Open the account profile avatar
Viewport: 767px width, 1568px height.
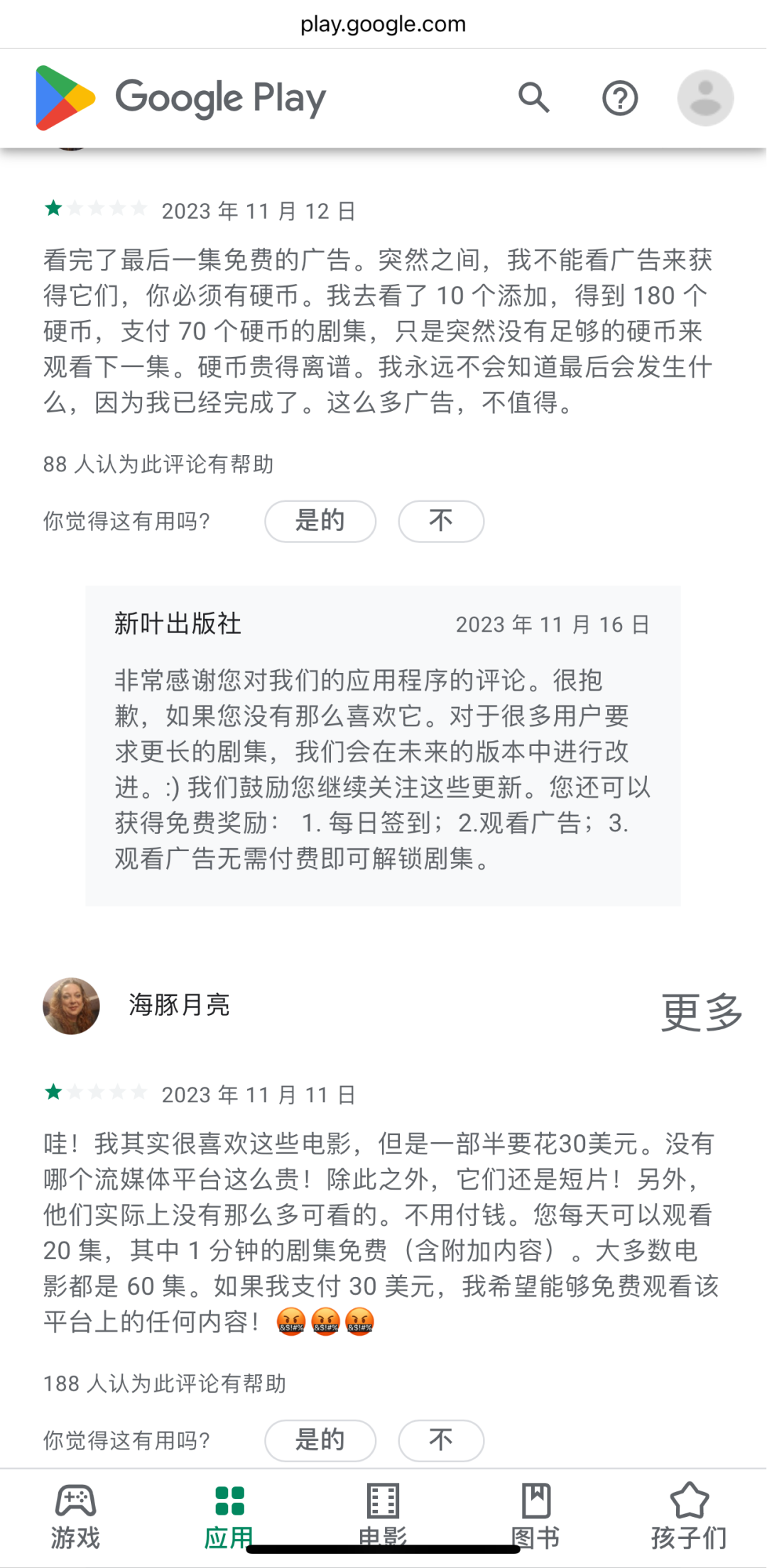[x=705, y=98]
